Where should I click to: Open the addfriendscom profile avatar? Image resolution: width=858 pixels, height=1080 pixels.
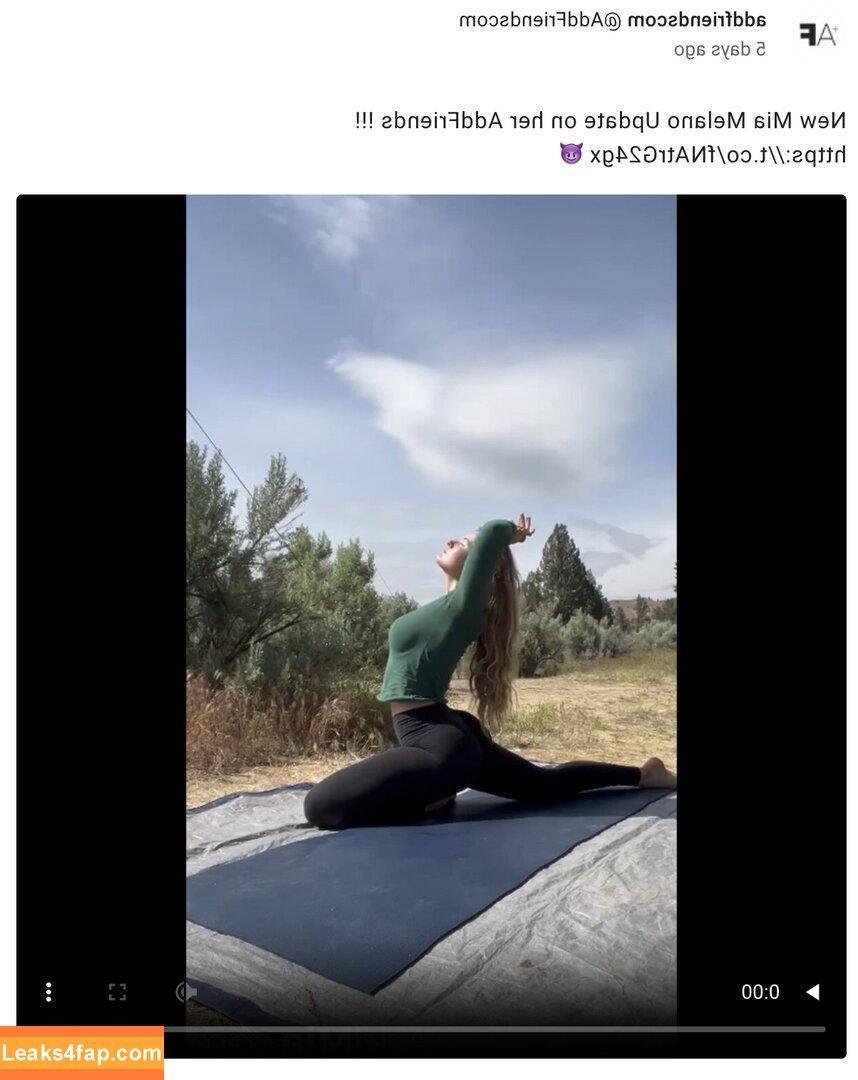click(818, 33)
